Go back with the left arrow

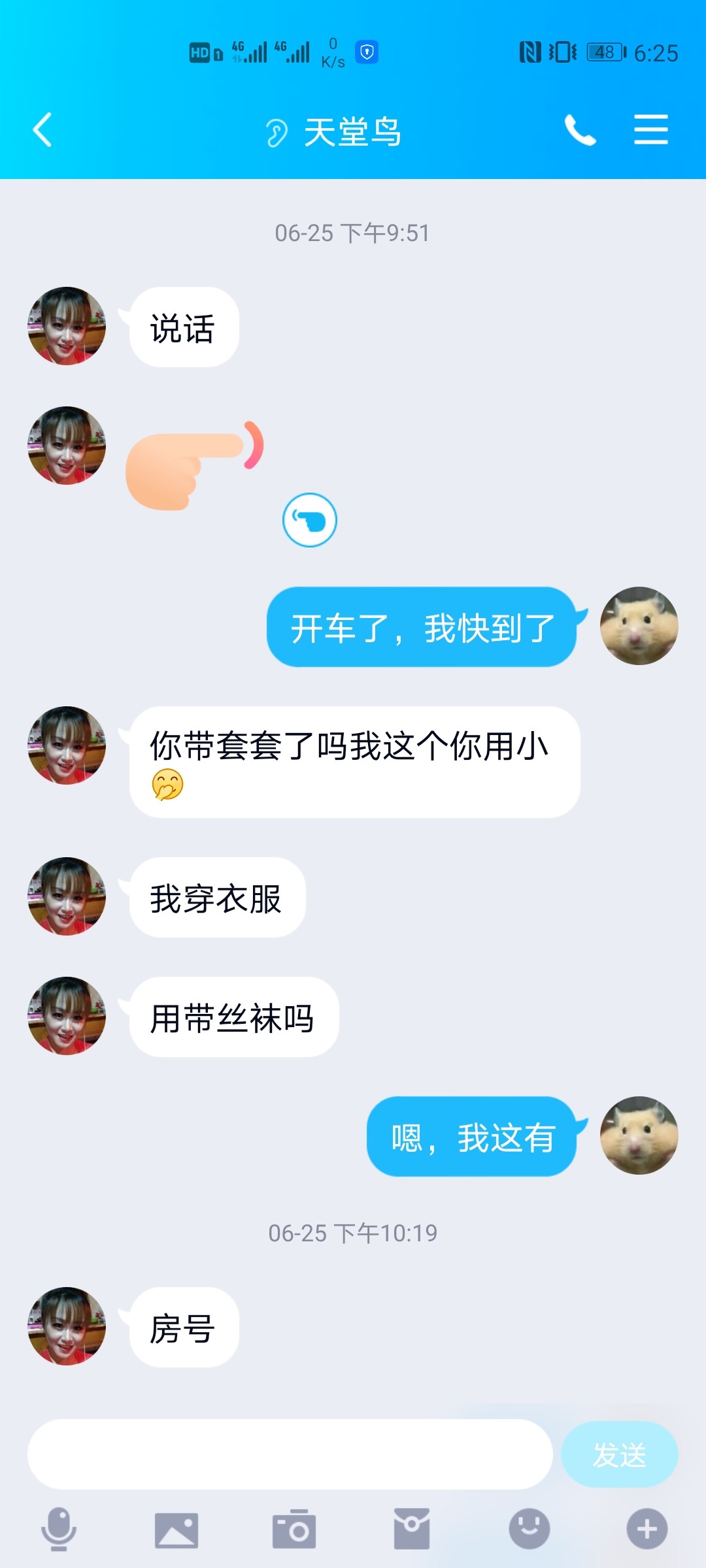pos(42,129)
